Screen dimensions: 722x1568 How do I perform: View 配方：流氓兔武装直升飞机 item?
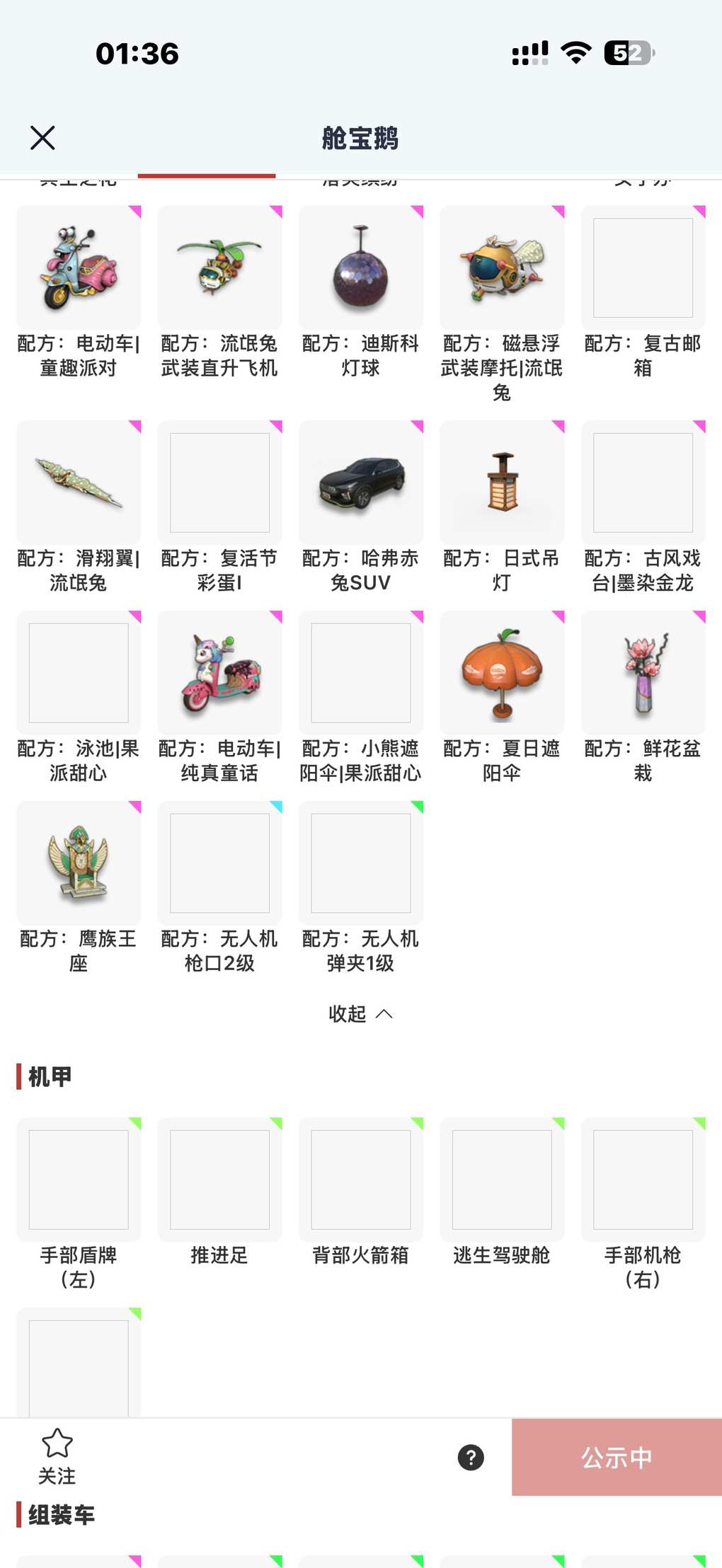click(x=219, y=269)
